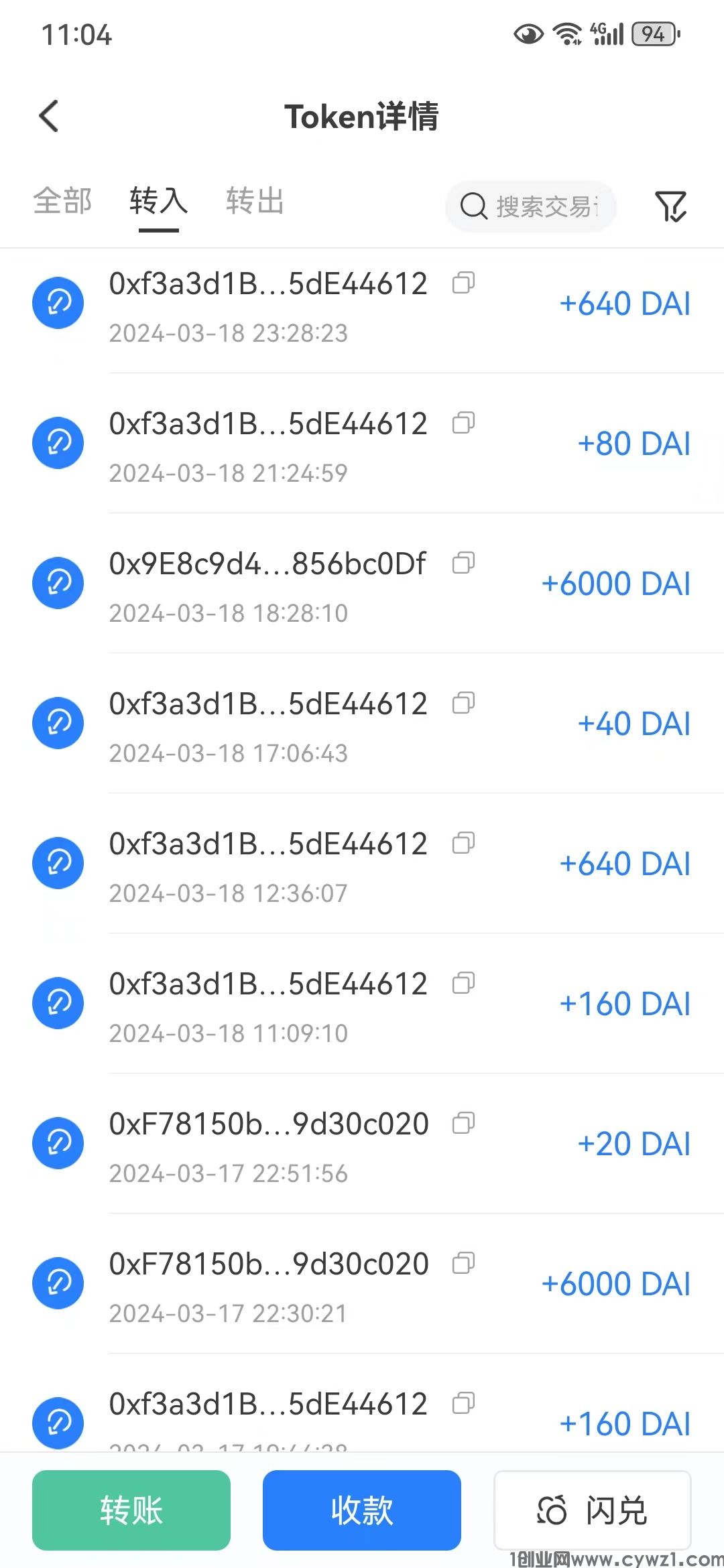Switch to the 全部 tab
The height and width of the screenshot is (1568, 724).
point(62,201)
